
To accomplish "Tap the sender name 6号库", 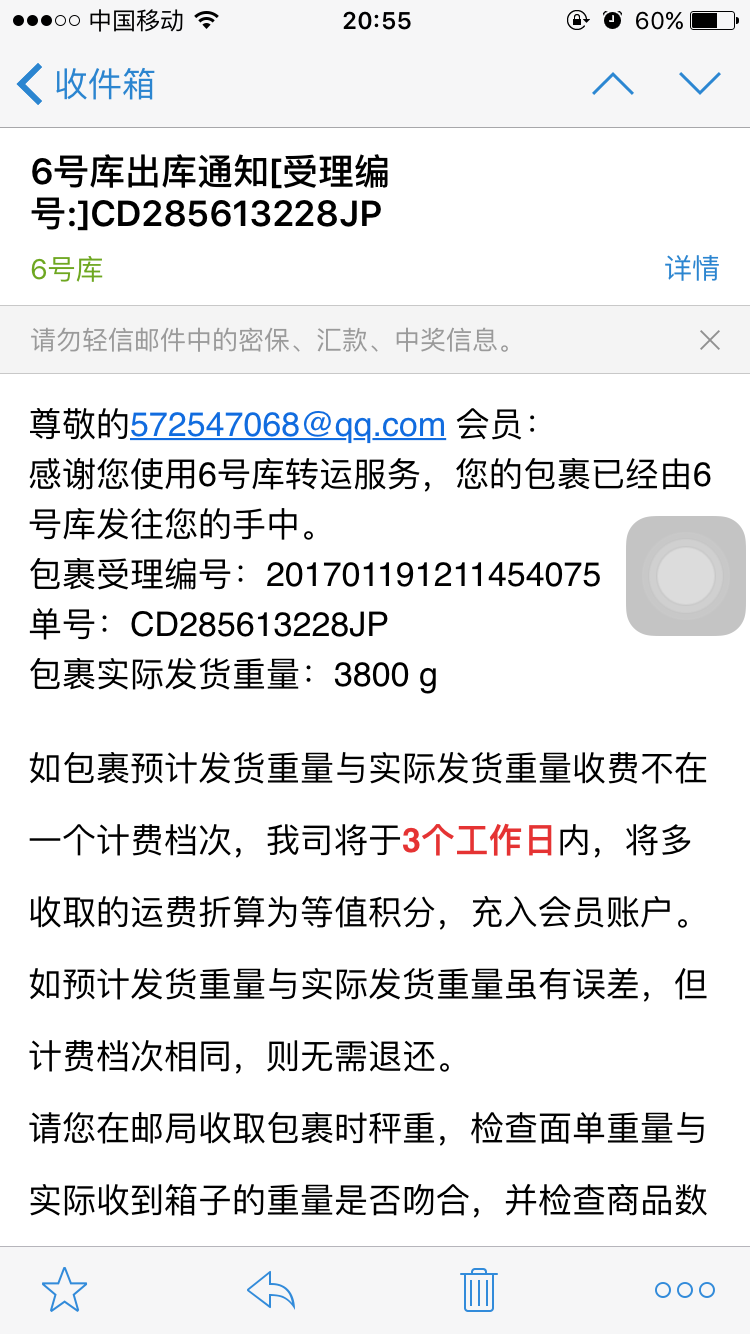I will tap(67, 269).
